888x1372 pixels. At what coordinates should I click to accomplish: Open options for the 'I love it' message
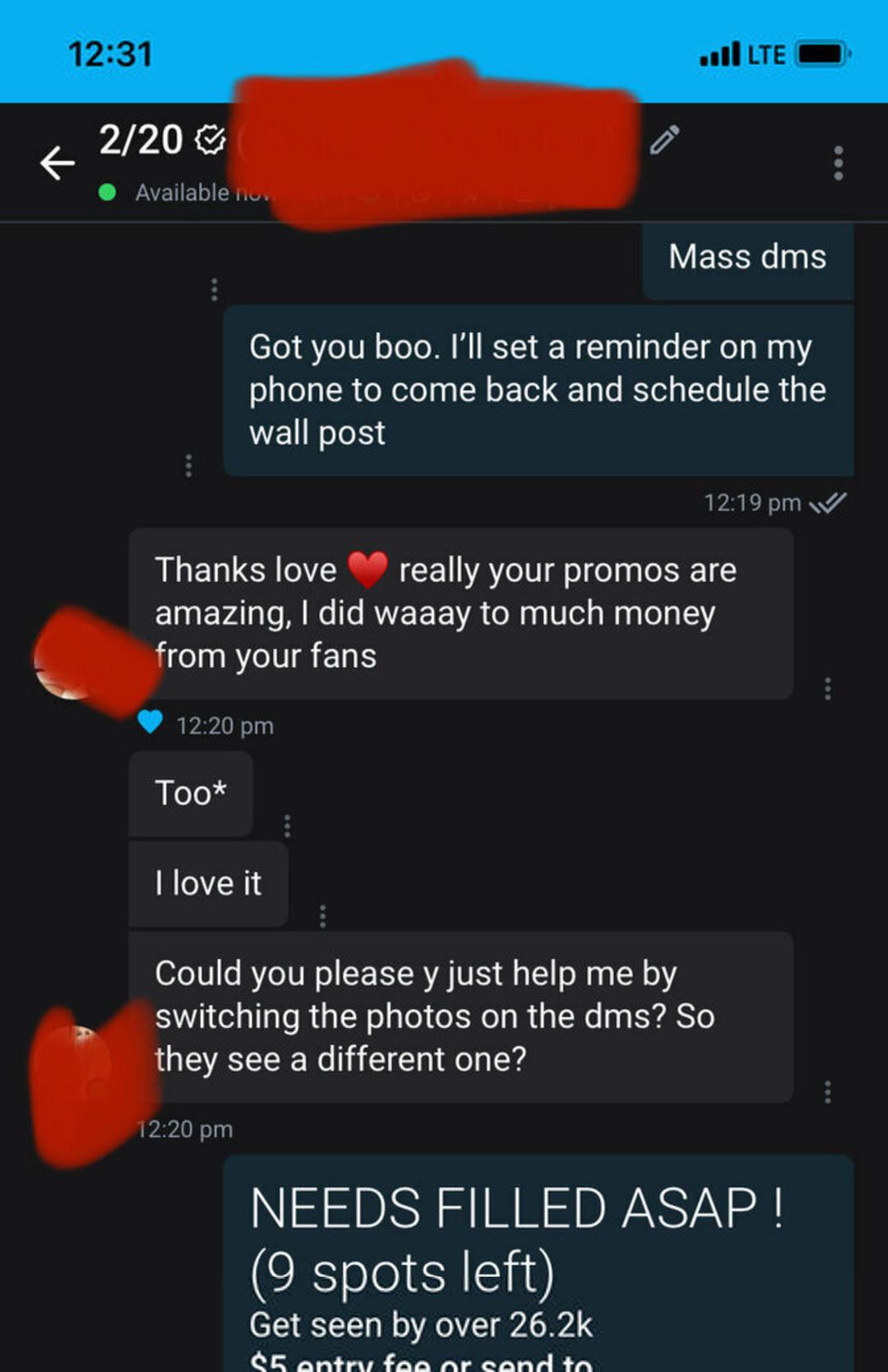322,916
